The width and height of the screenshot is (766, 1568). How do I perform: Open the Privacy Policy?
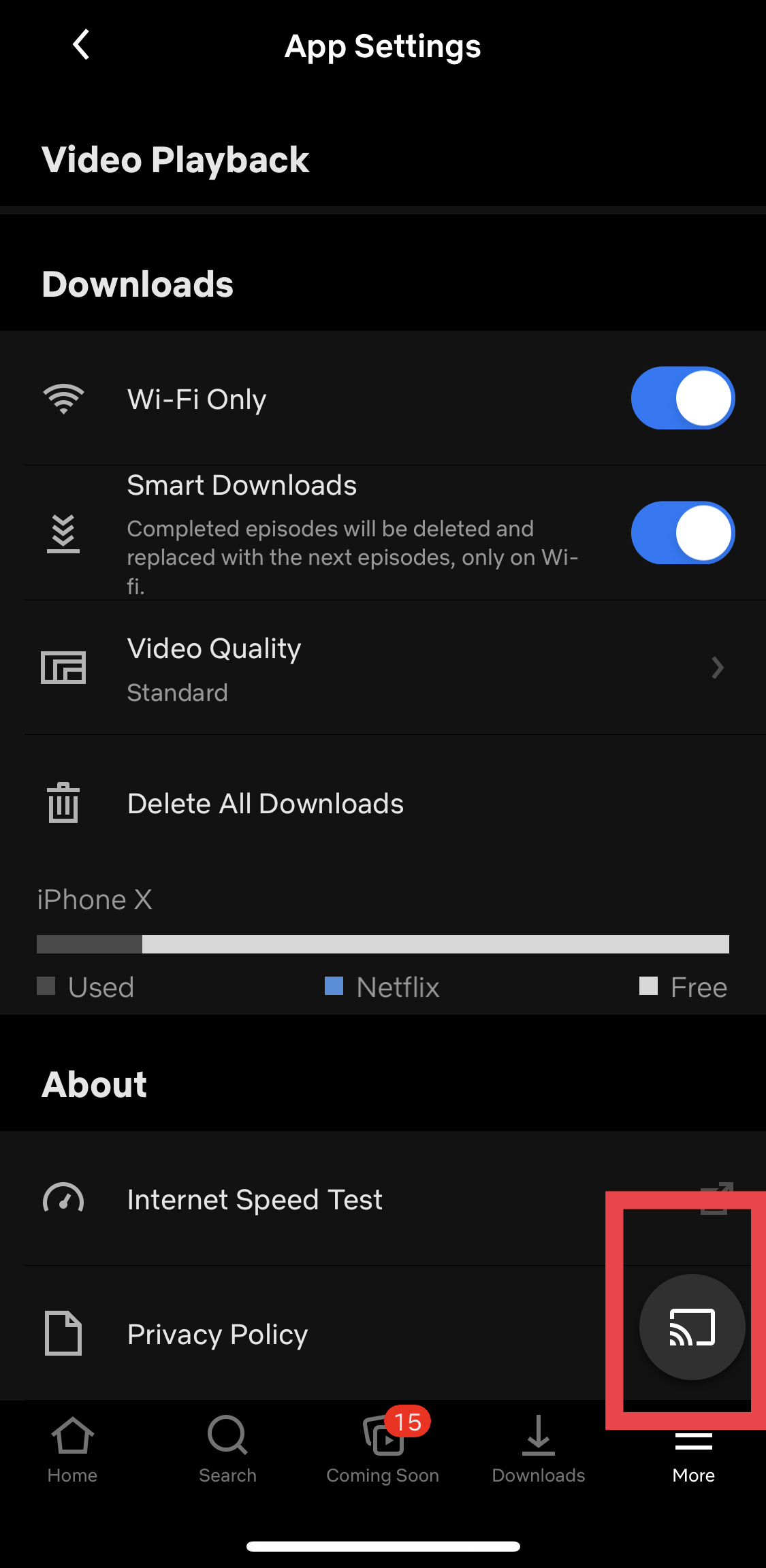pyautogui.click(x=218, y=1334)
